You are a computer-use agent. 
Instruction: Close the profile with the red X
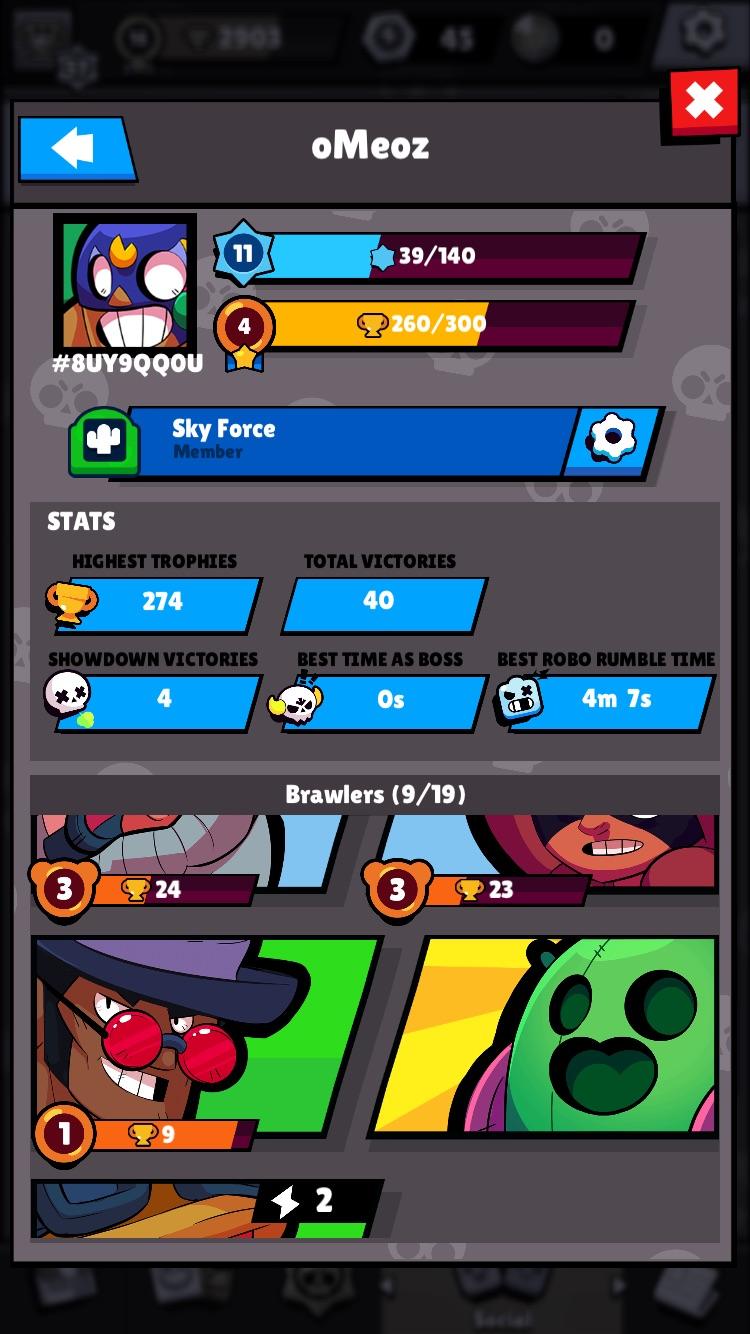point(702,101)
